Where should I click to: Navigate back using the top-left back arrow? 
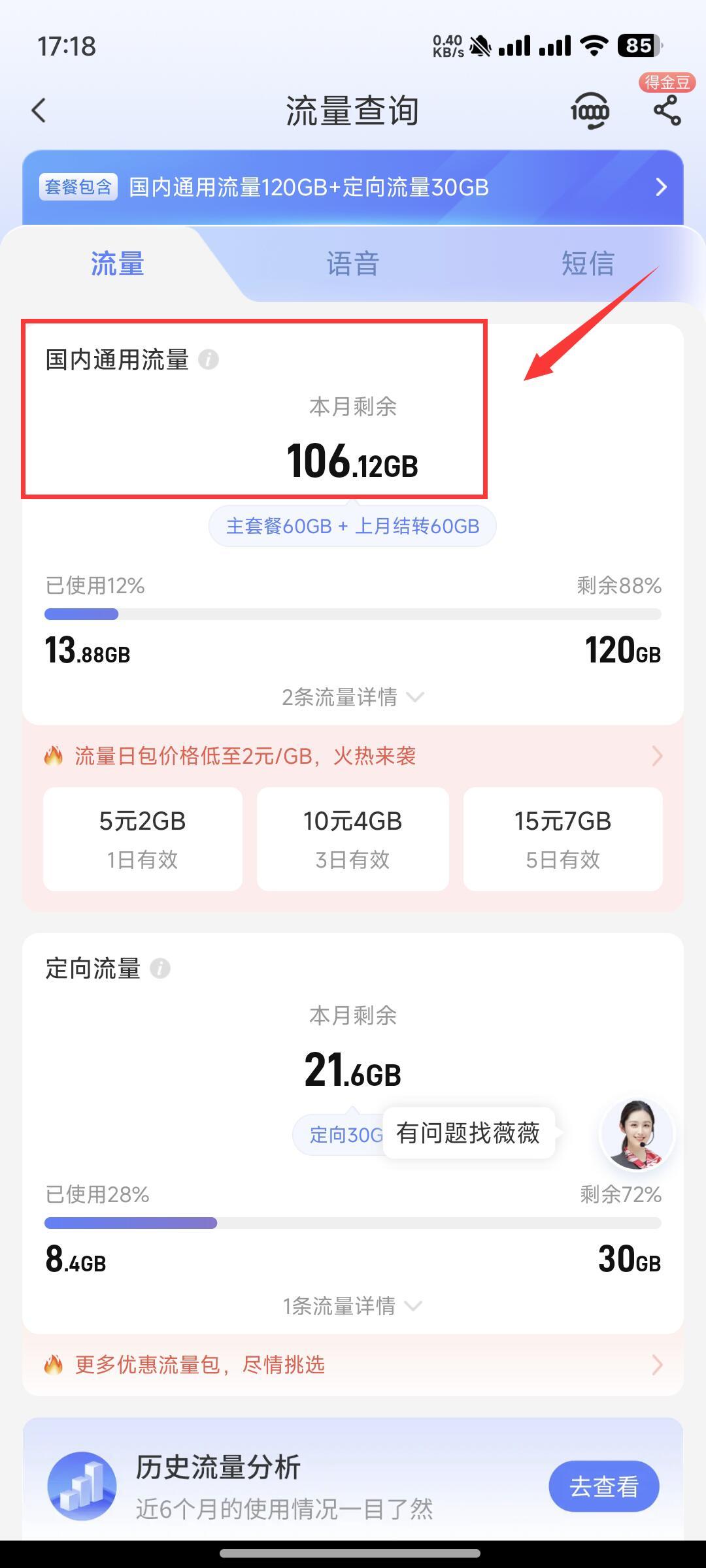[x=39, y=110]
